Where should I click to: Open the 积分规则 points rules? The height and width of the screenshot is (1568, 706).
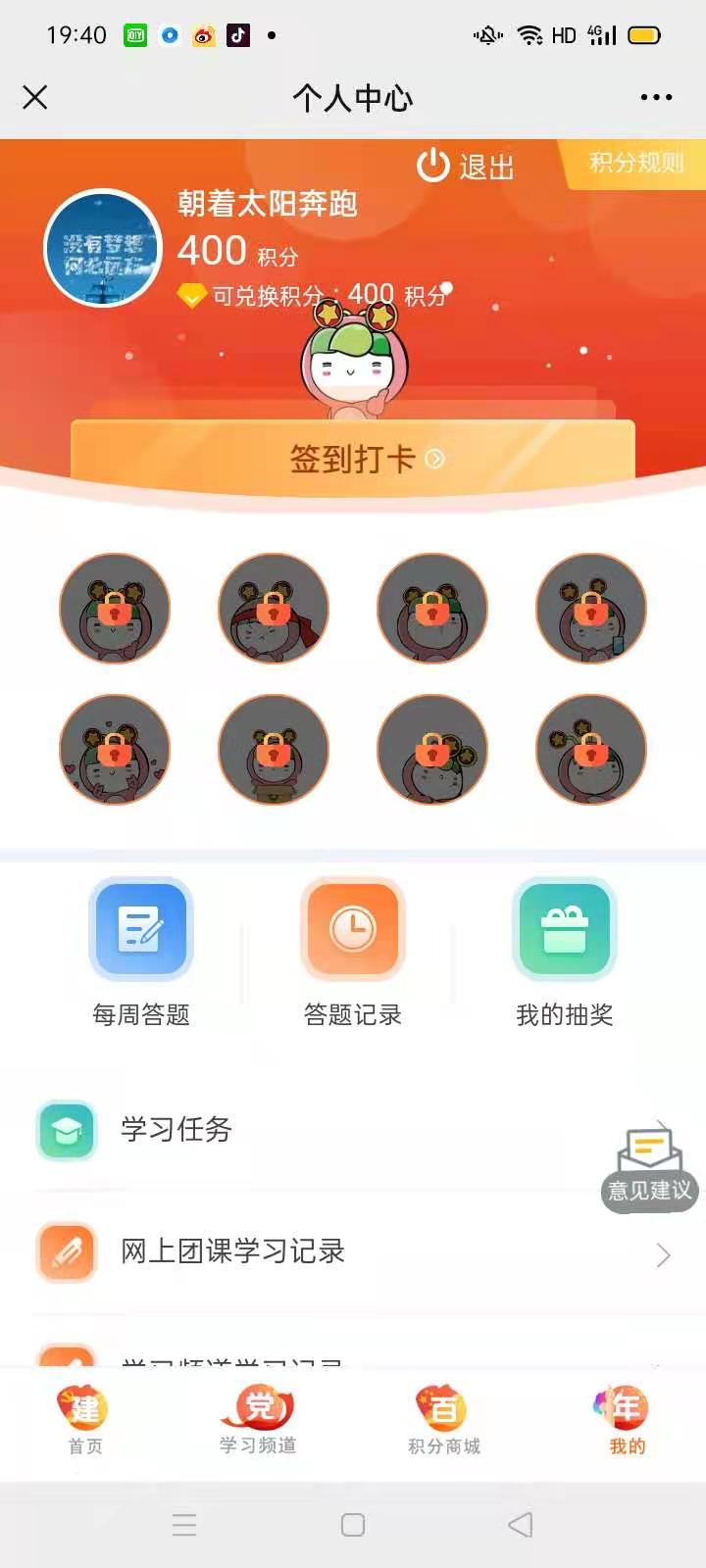(x=635, y=163)
